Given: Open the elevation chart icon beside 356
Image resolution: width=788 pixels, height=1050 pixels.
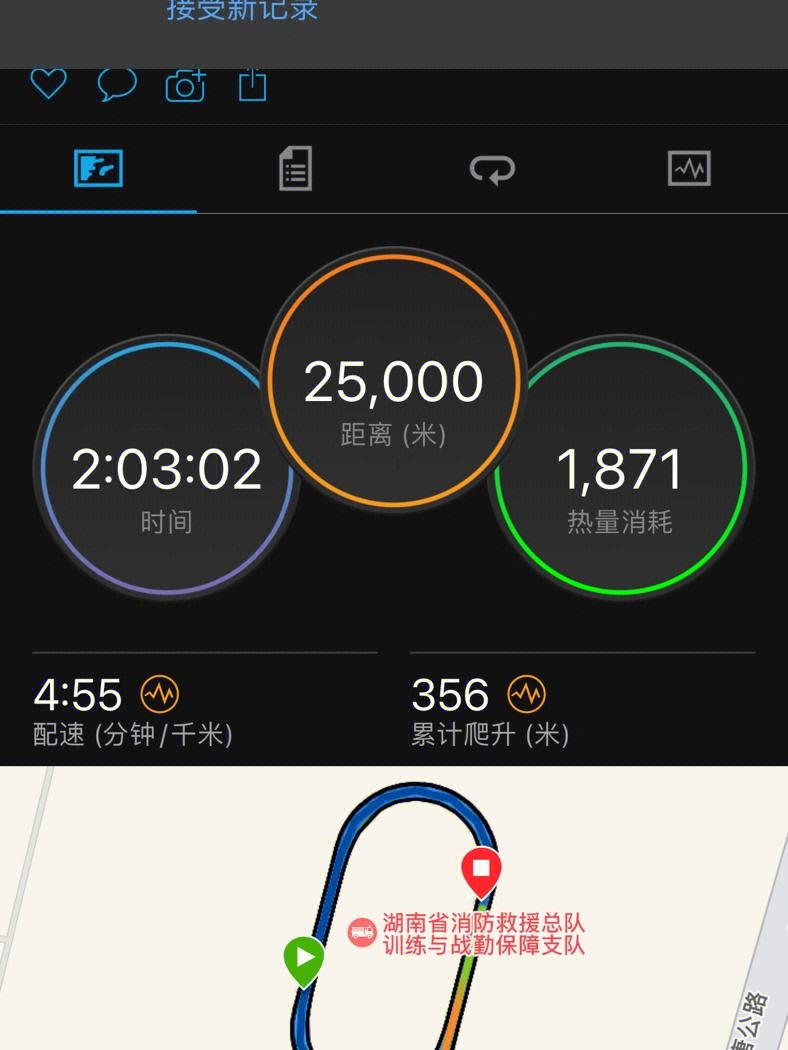Looking at the screenshot, I should coord(526,693).
